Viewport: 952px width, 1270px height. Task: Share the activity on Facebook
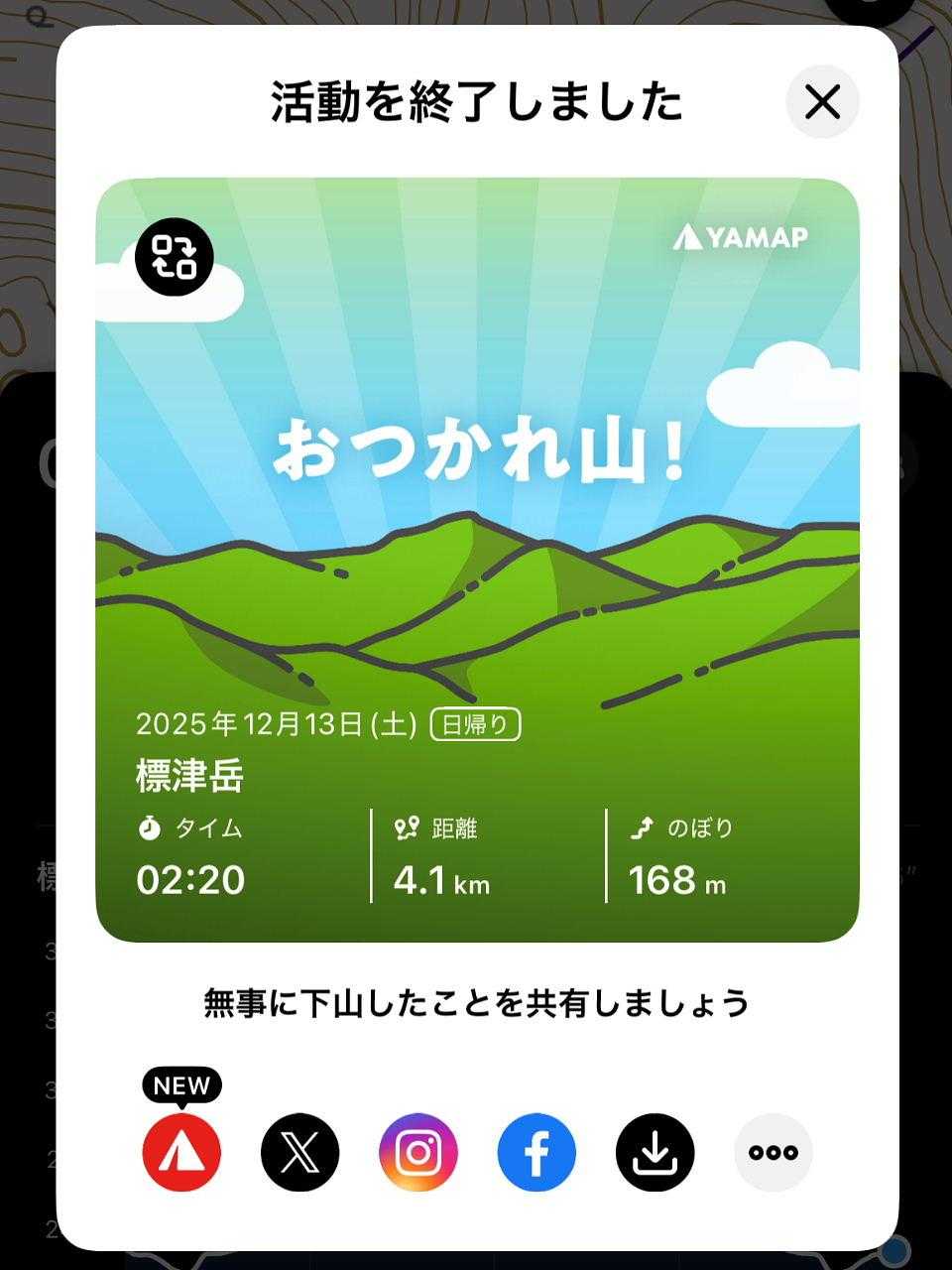point(536,1152)
